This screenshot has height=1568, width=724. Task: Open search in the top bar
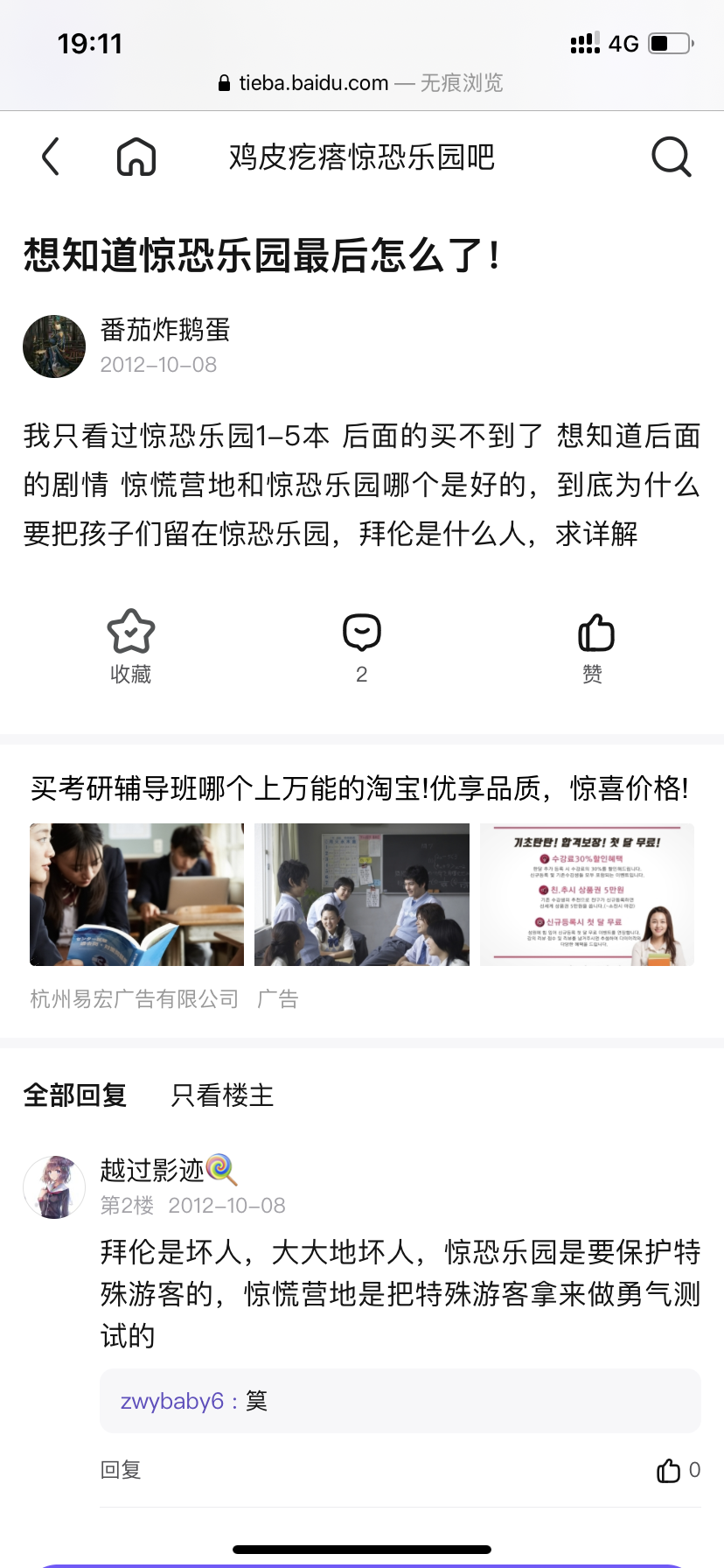point(671,157)
